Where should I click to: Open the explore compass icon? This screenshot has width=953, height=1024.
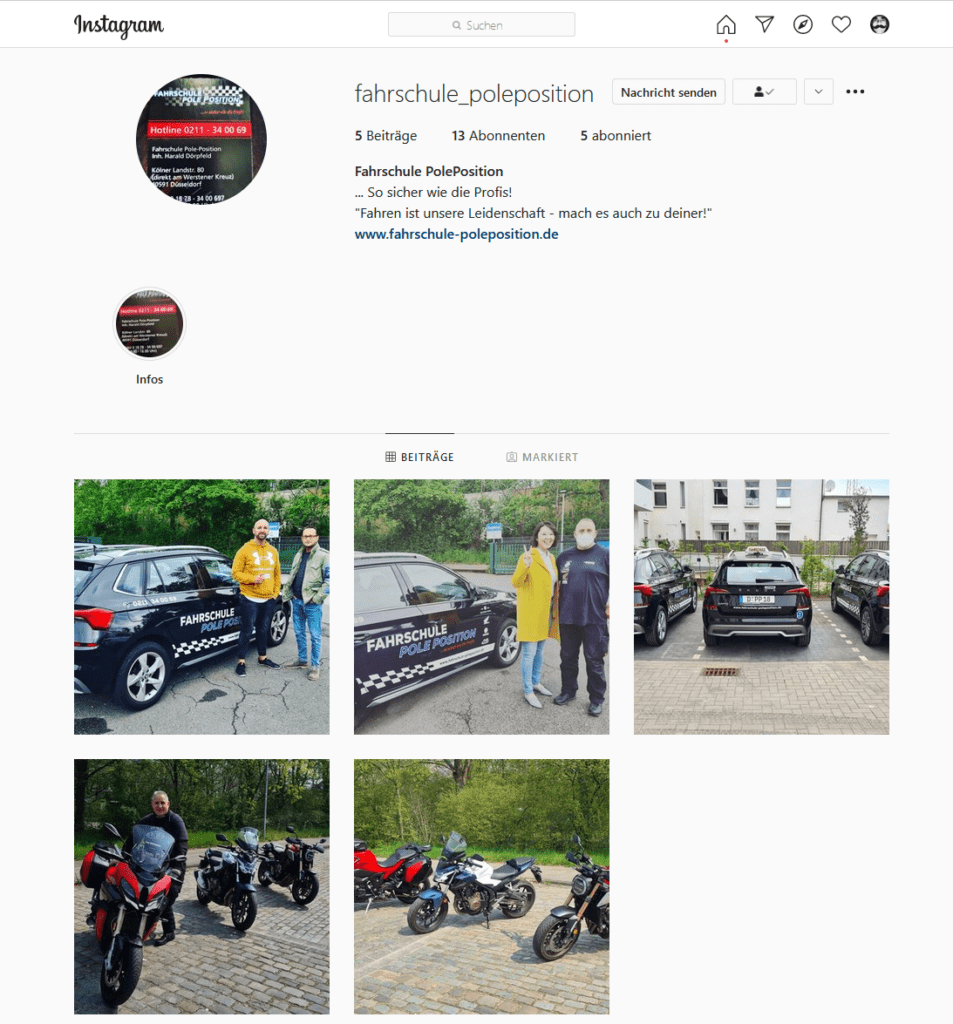pyautogui.click(x=803, y=25)
